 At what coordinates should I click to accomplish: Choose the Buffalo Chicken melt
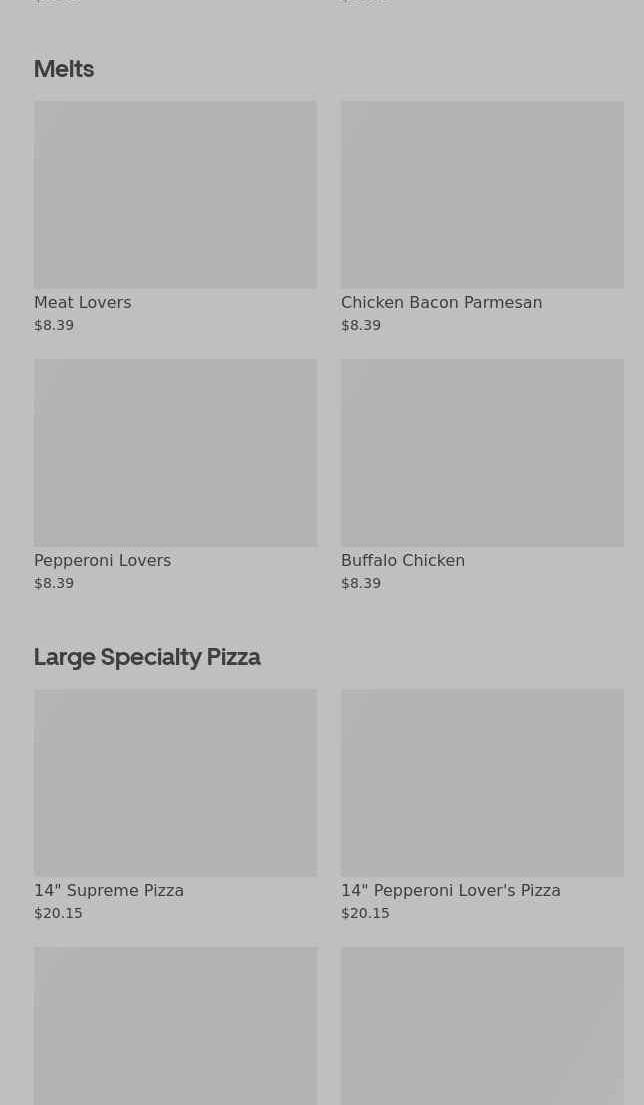481,475
